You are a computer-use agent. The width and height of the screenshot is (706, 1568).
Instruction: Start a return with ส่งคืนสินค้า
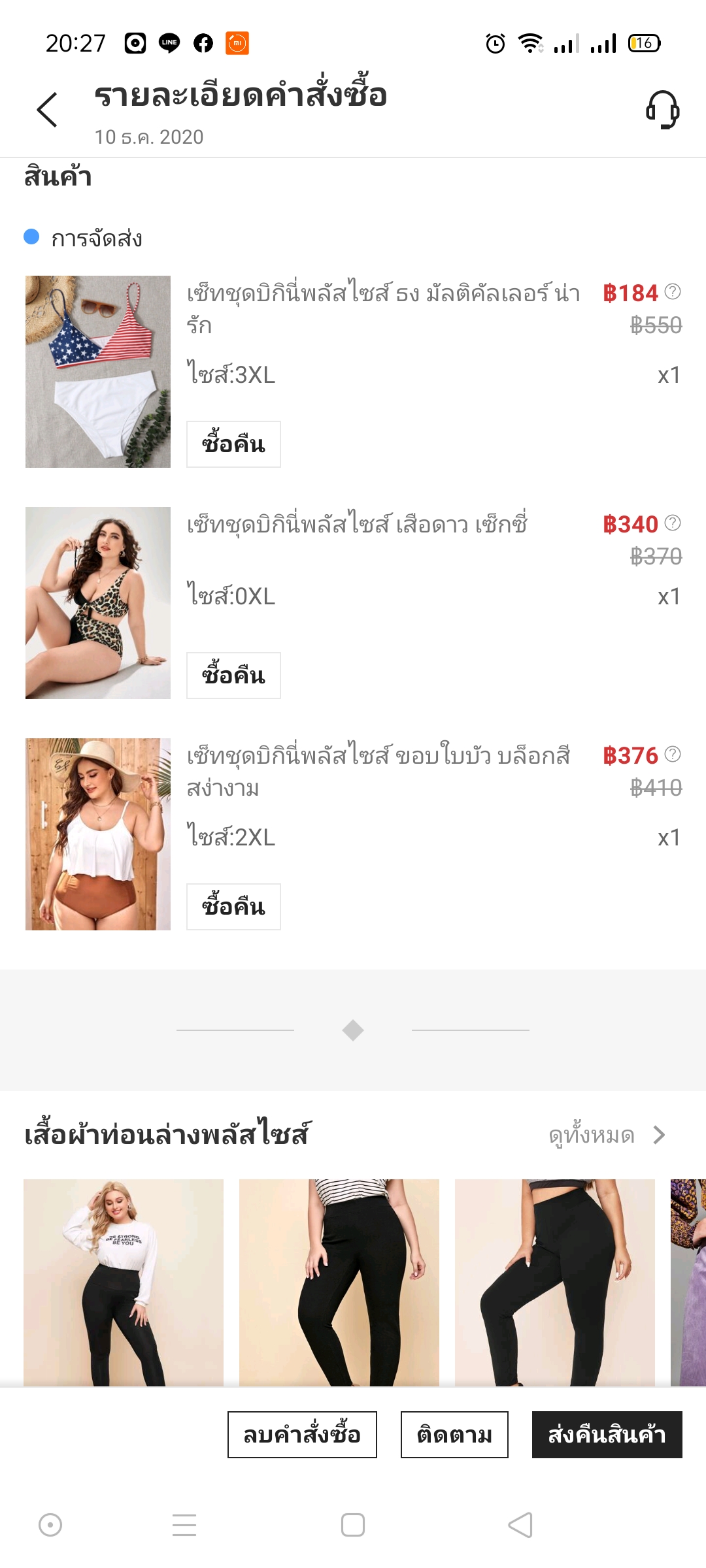607,1435
